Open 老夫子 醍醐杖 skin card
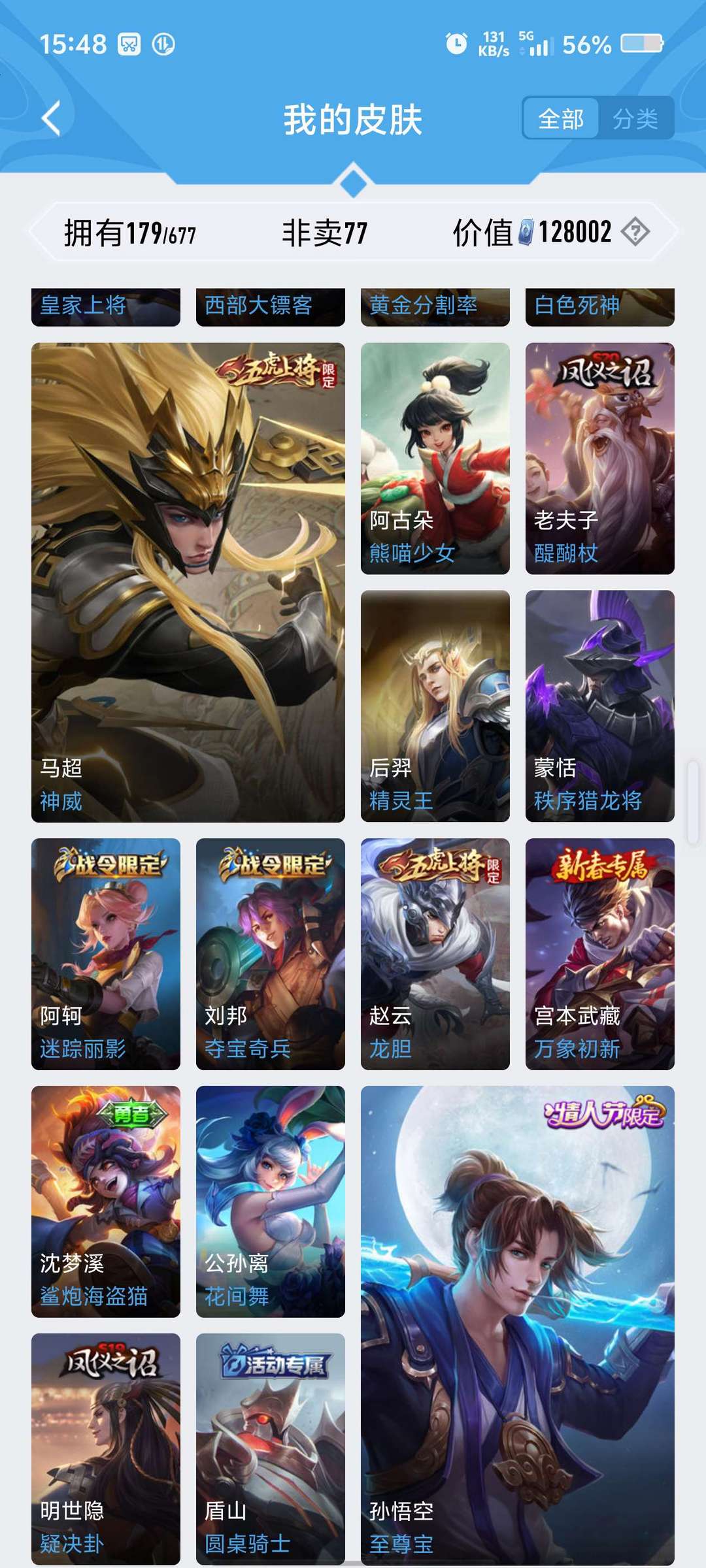The height and width of the screenshot is (1568, 706). coord(600,459)
